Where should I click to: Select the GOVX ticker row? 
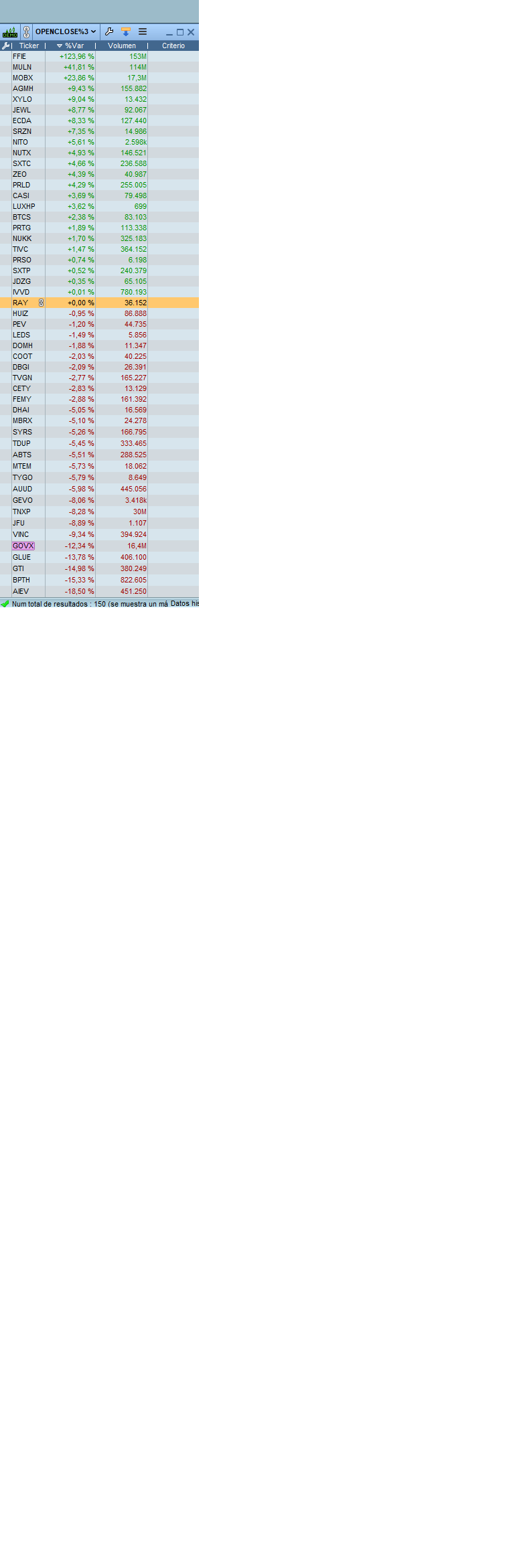[x=23, y=546]
